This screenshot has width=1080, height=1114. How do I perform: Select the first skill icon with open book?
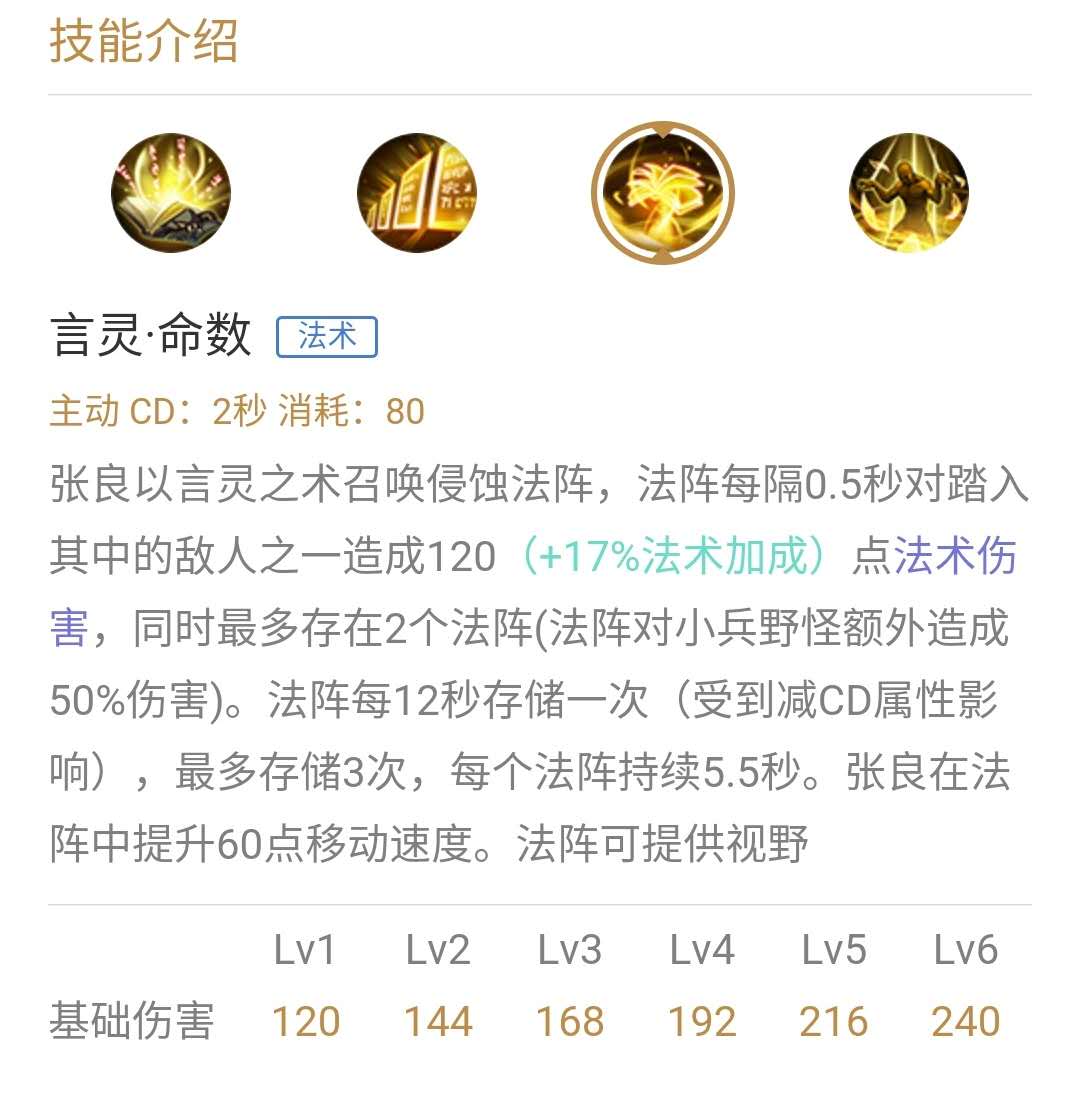171,193
